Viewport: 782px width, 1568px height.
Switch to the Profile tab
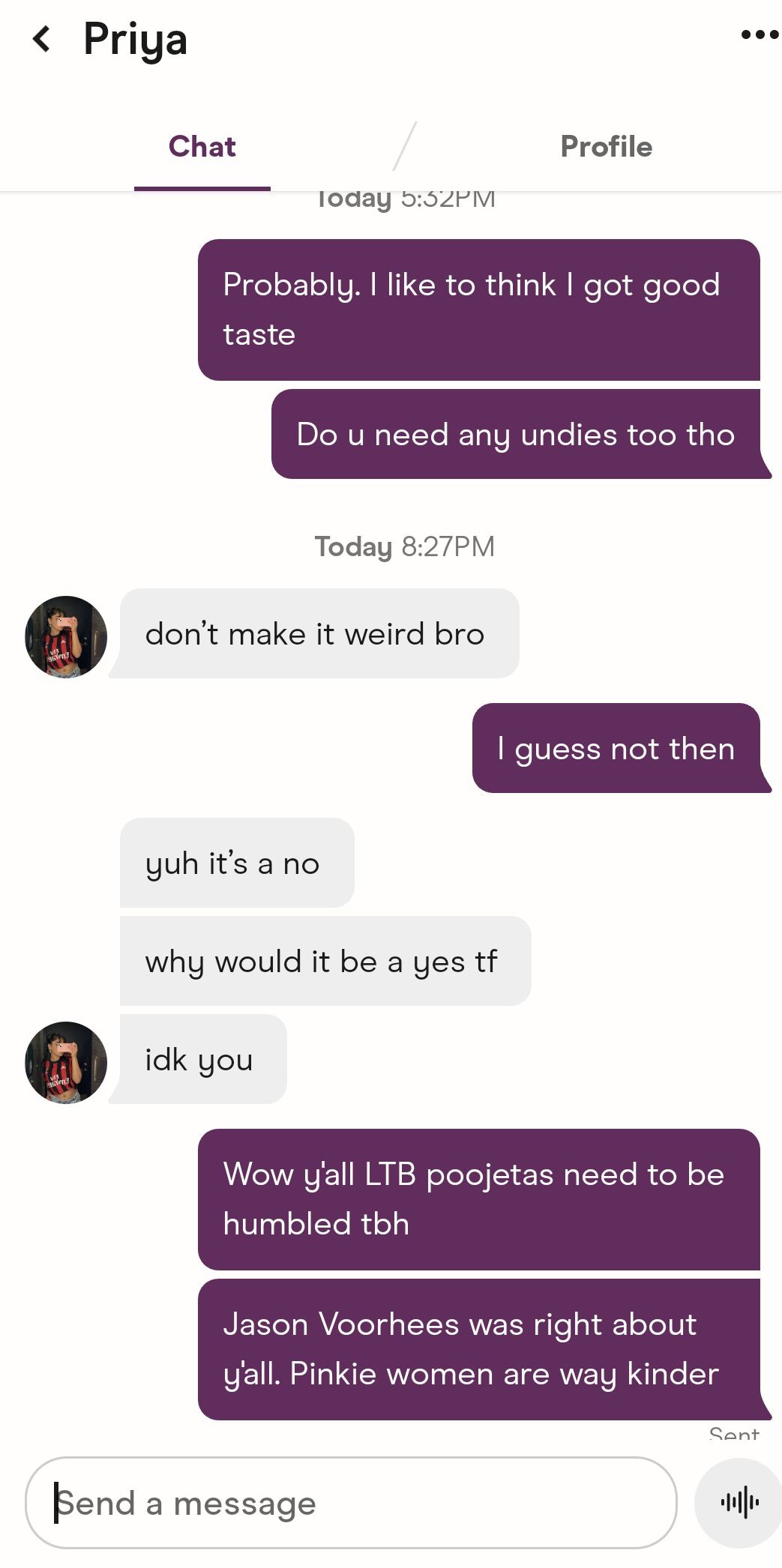(x=606, y=147)
